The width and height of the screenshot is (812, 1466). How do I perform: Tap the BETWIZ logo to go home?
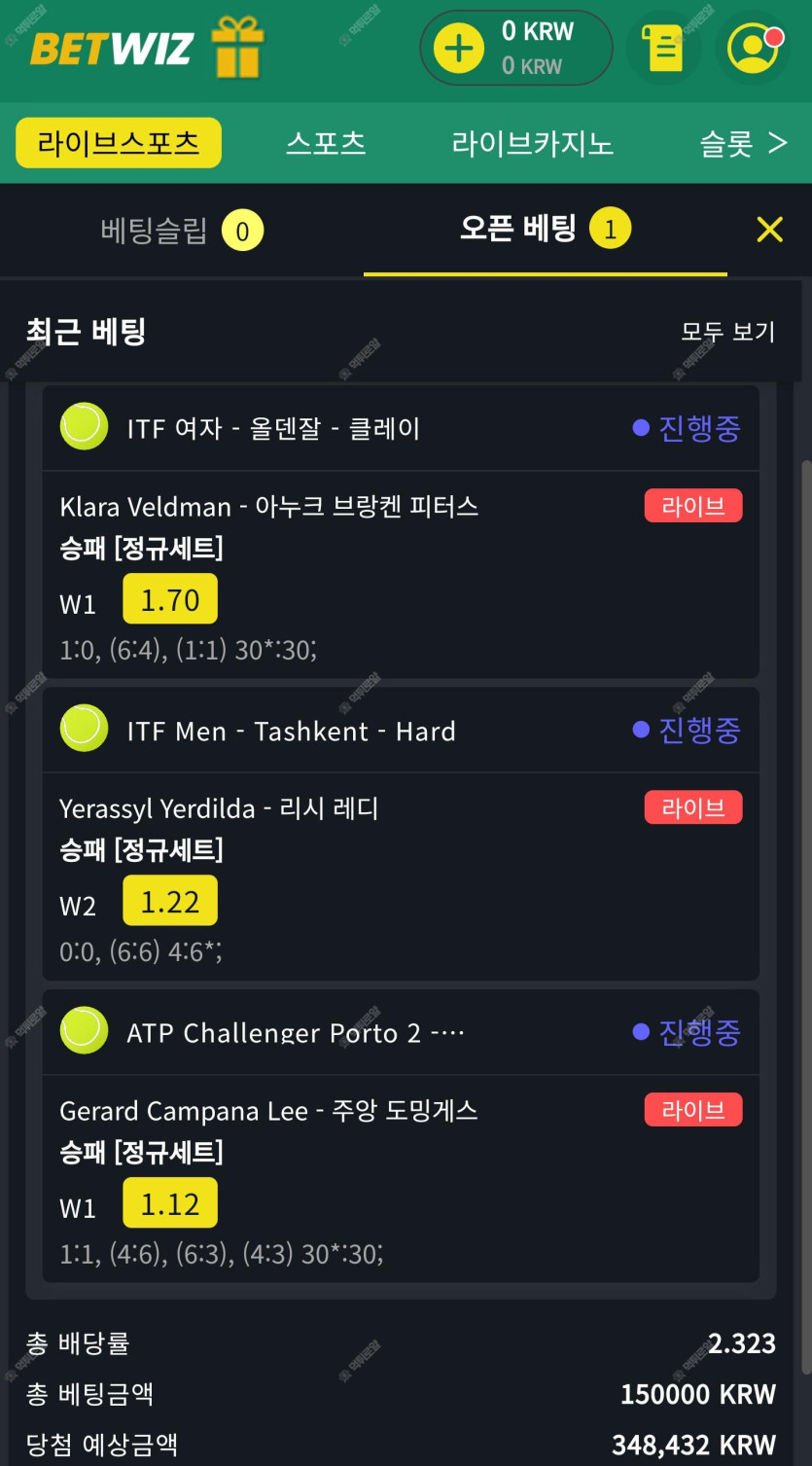click(x=112, y=49)
